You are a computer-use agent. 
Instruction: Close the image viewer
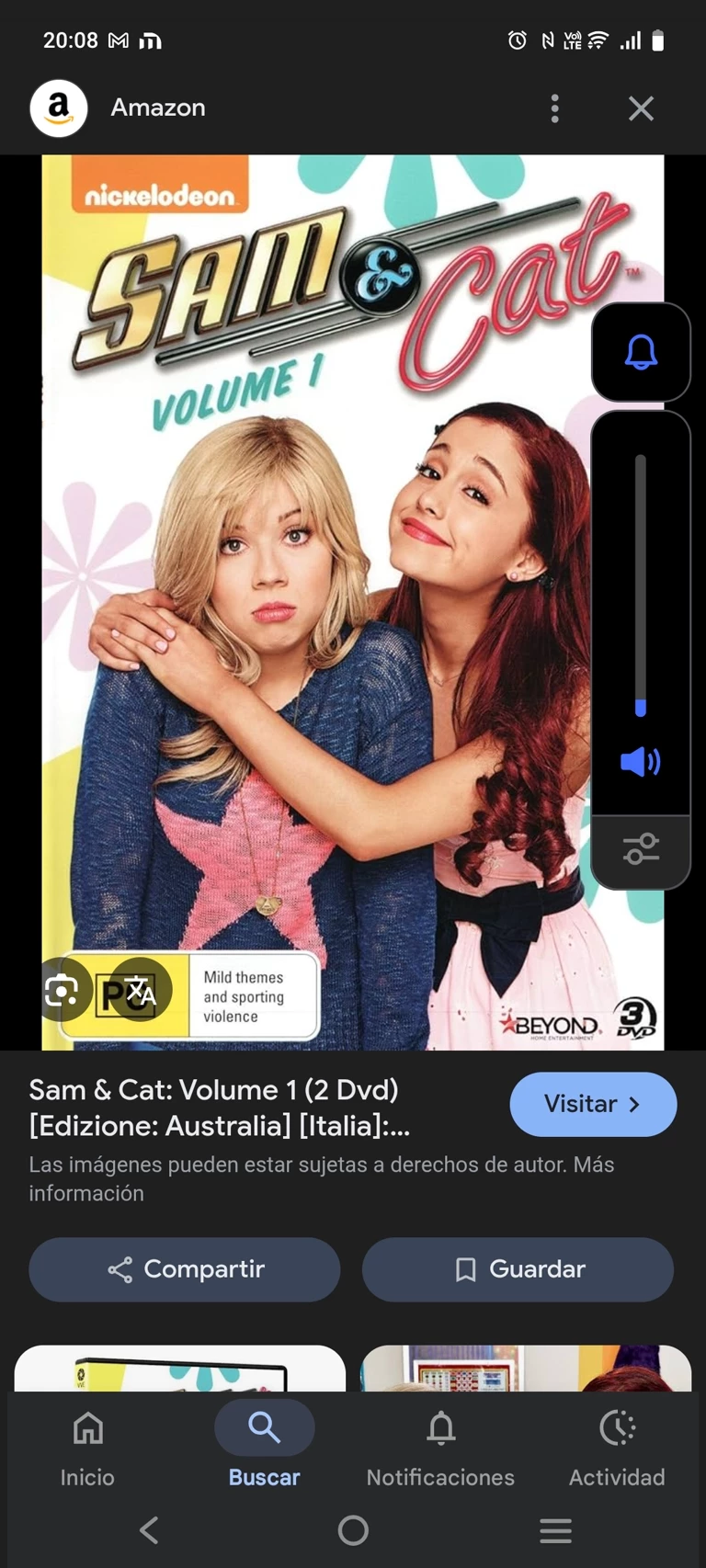(641, 108)
